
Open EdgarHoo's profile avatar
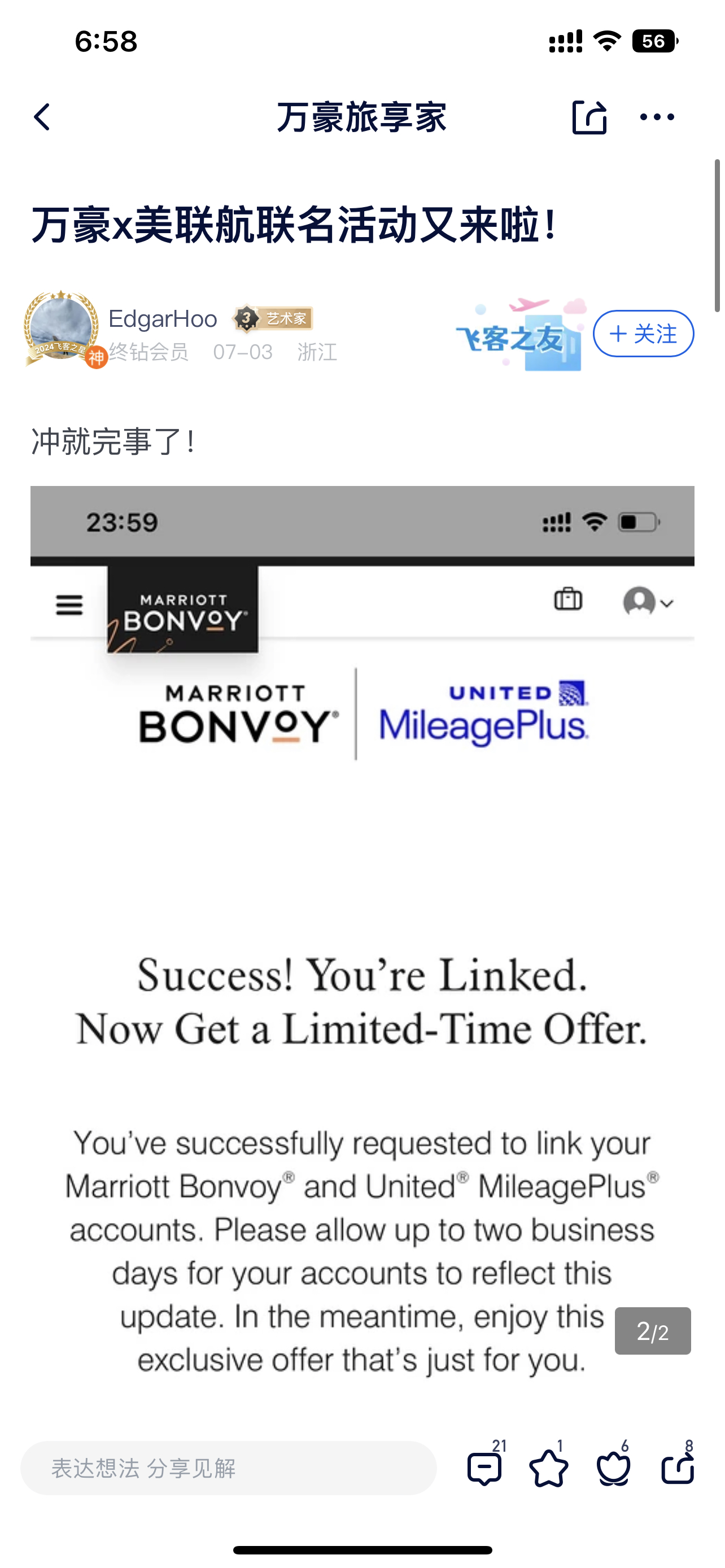pos(61,327)
